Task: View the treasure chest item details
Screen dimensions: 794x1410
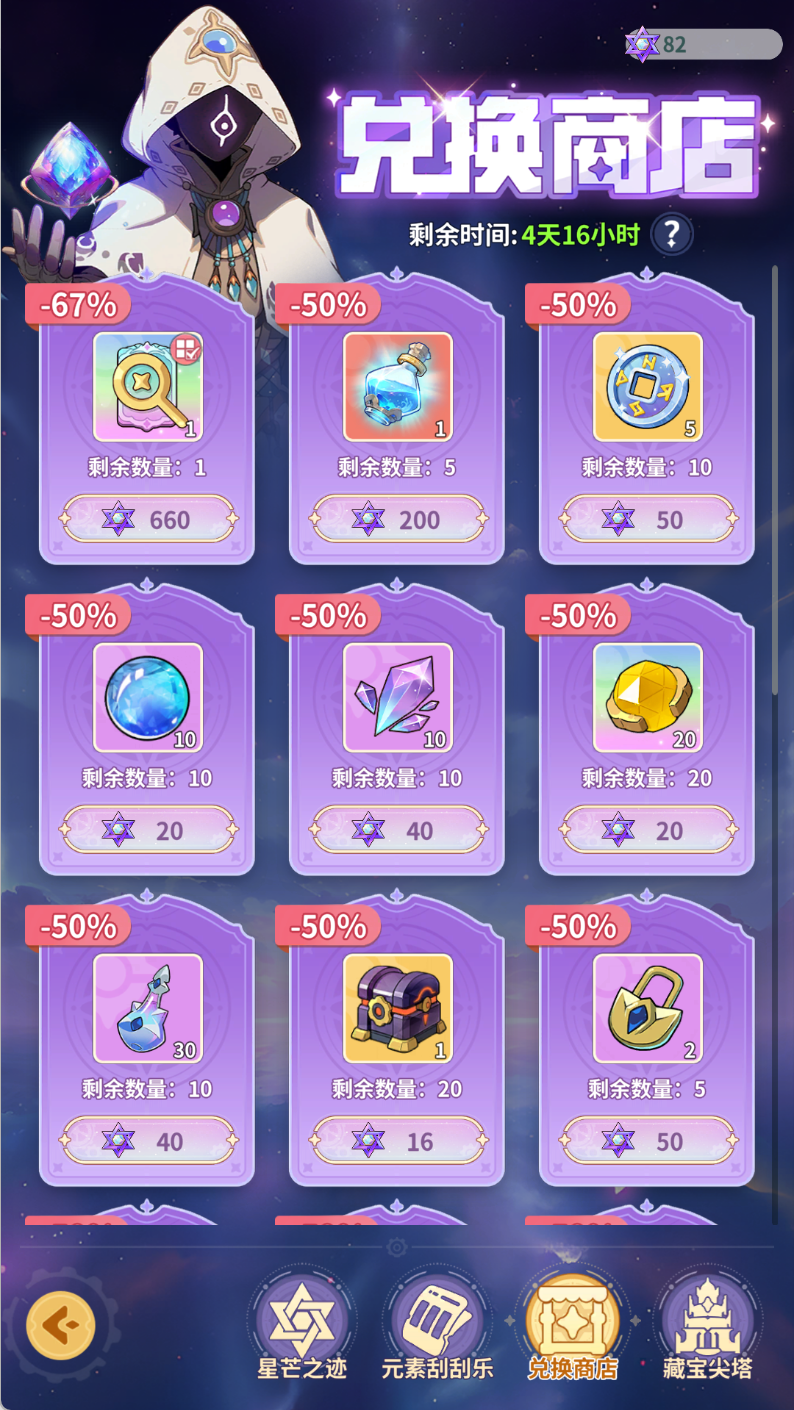Action: [x=398, y=1007]
